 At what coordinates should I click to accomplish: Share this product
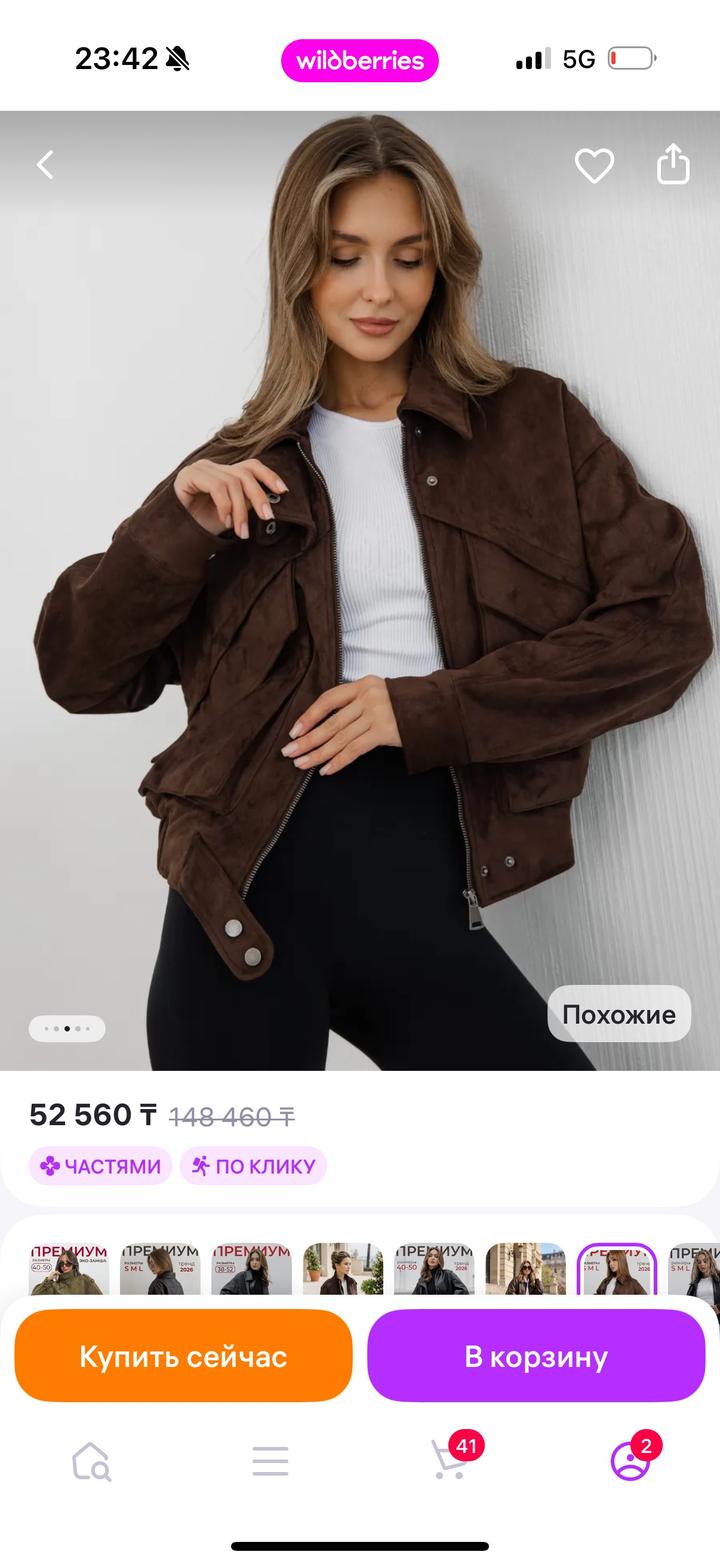click(x=673, y=165)
